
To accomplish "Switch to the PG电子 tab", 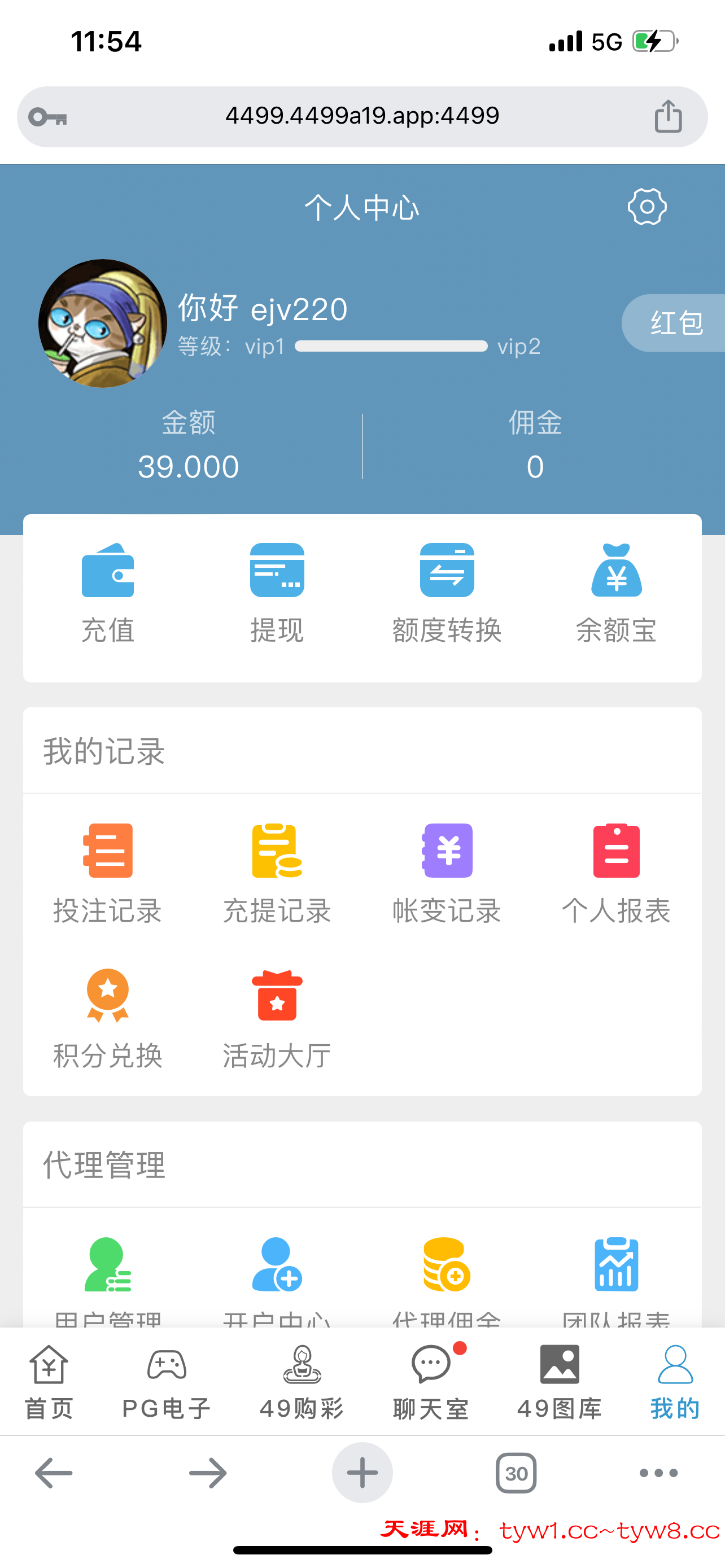I will click(x=166, y=1382).
